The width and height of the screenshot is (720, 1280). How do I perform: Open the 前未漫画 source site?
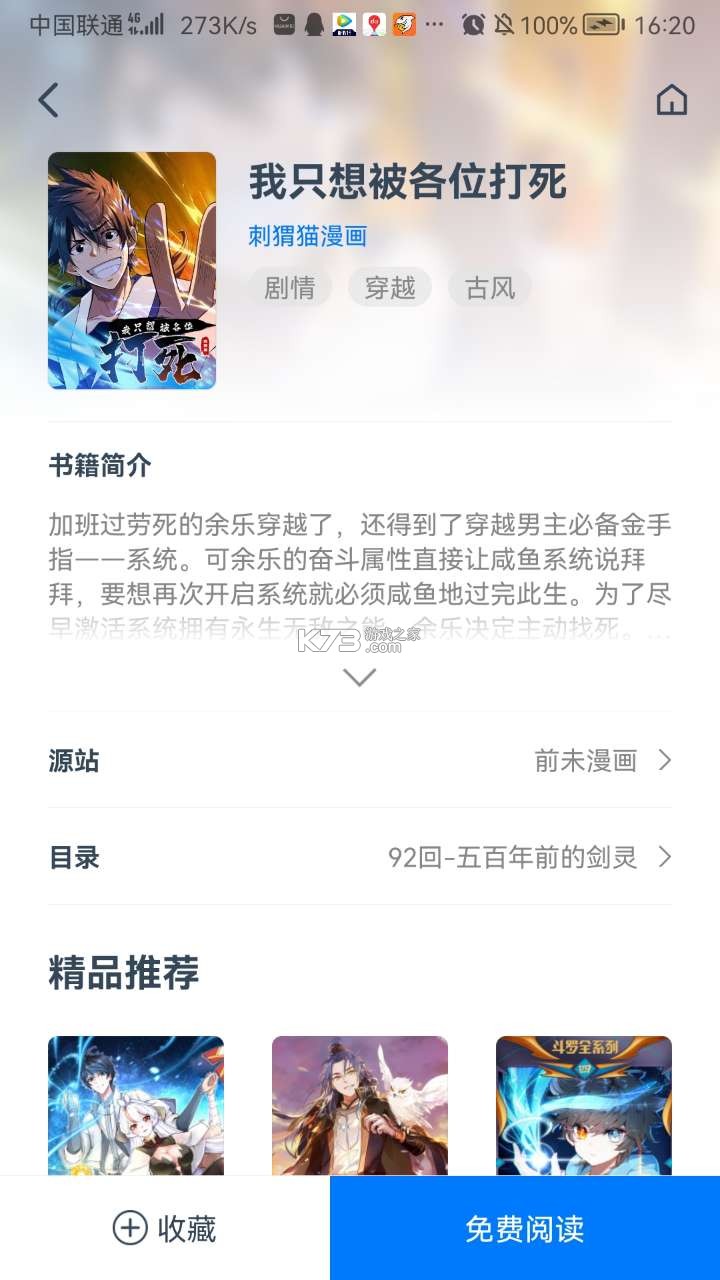(x=585, y=761)
